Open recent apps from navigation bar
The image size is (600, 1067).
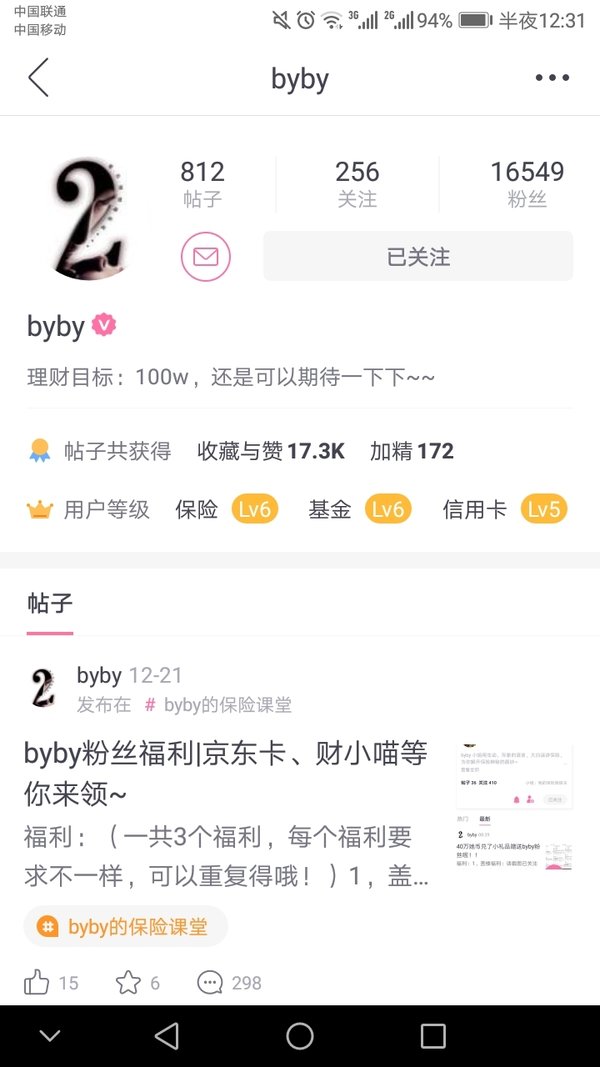(433, 1036)
